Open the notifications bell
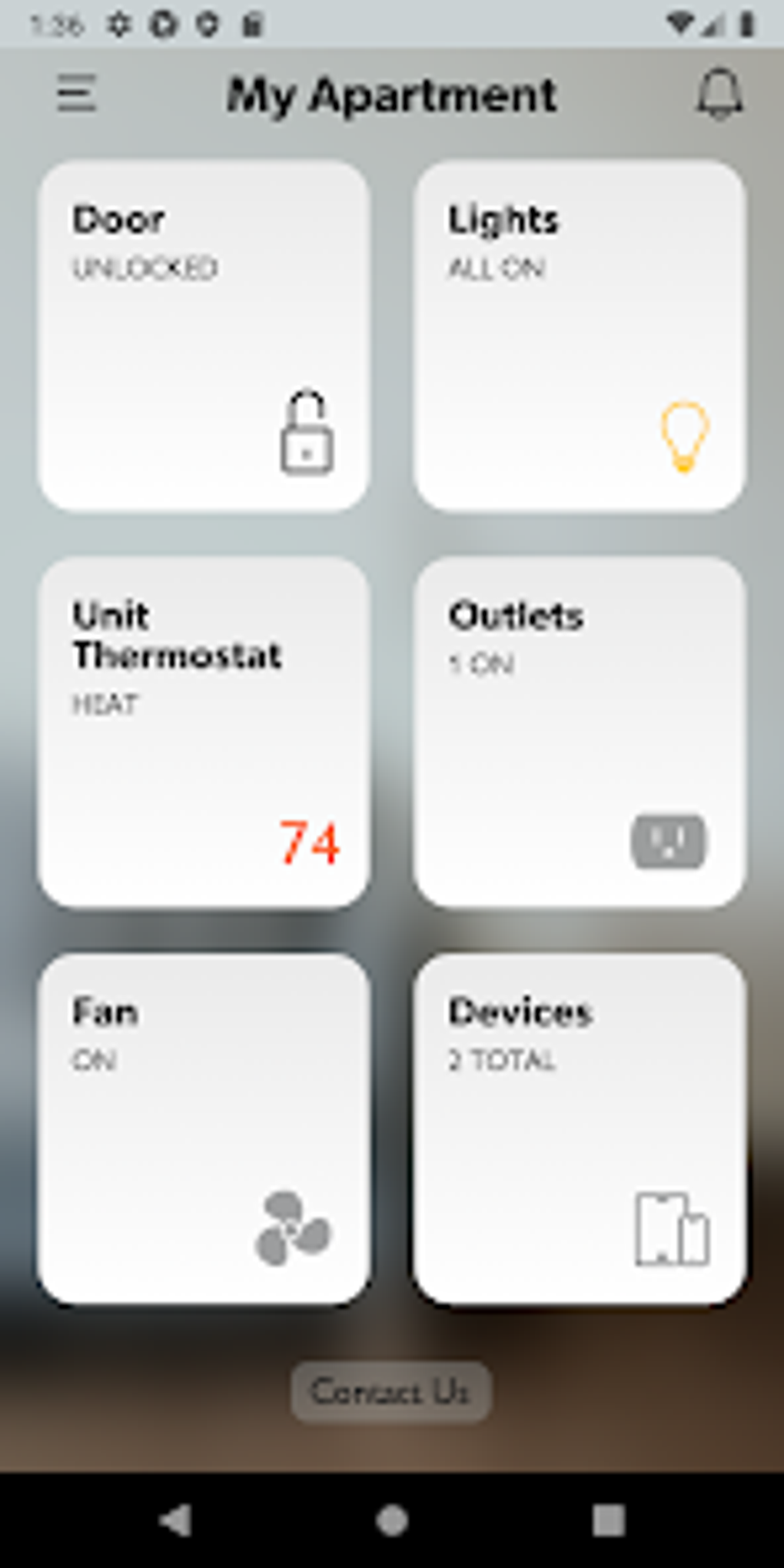 tap(719, 94)
